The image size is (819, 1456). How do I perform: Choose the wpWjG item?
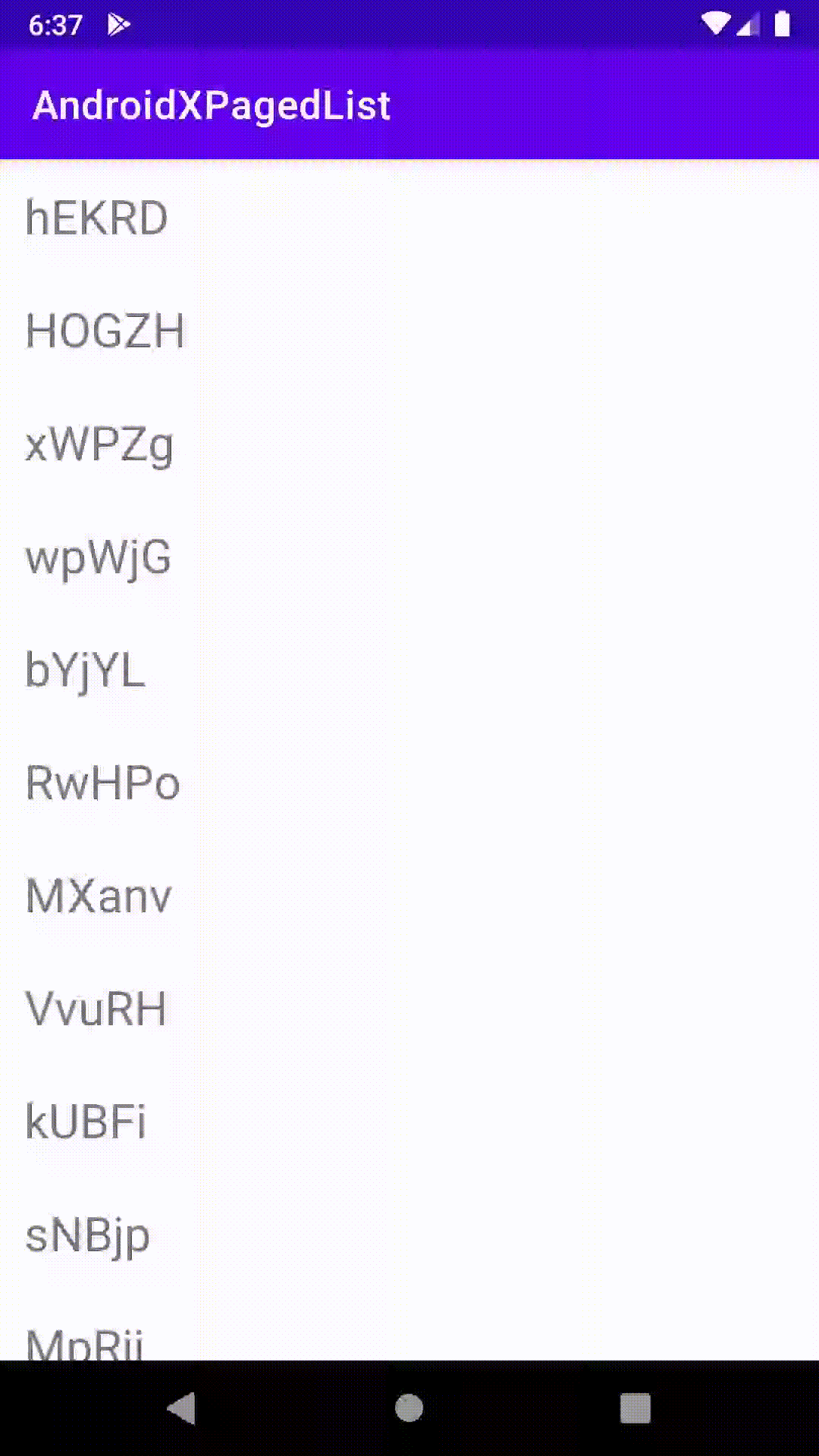point(99,557)
